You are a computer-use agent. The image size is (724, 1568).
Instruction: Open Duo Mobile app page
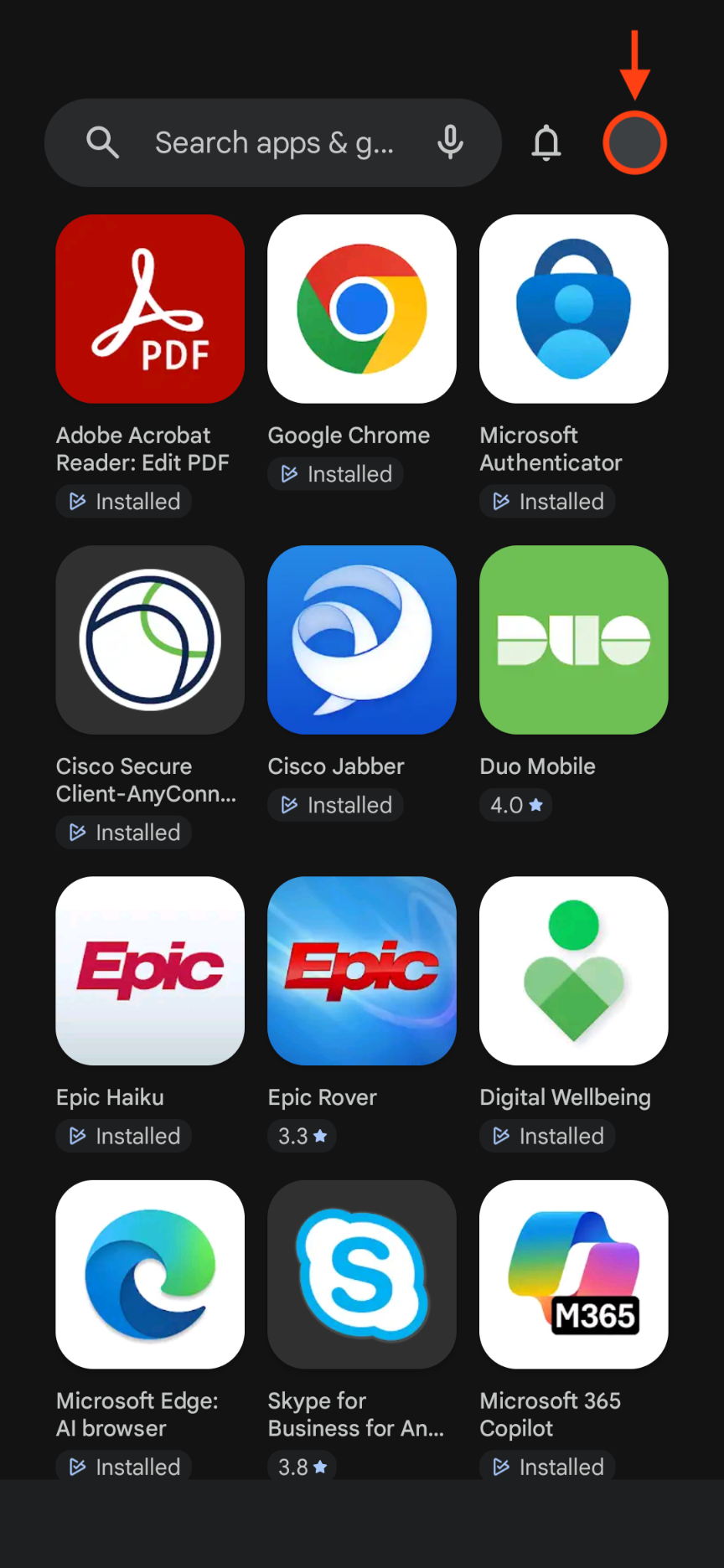tap(574, 640)
